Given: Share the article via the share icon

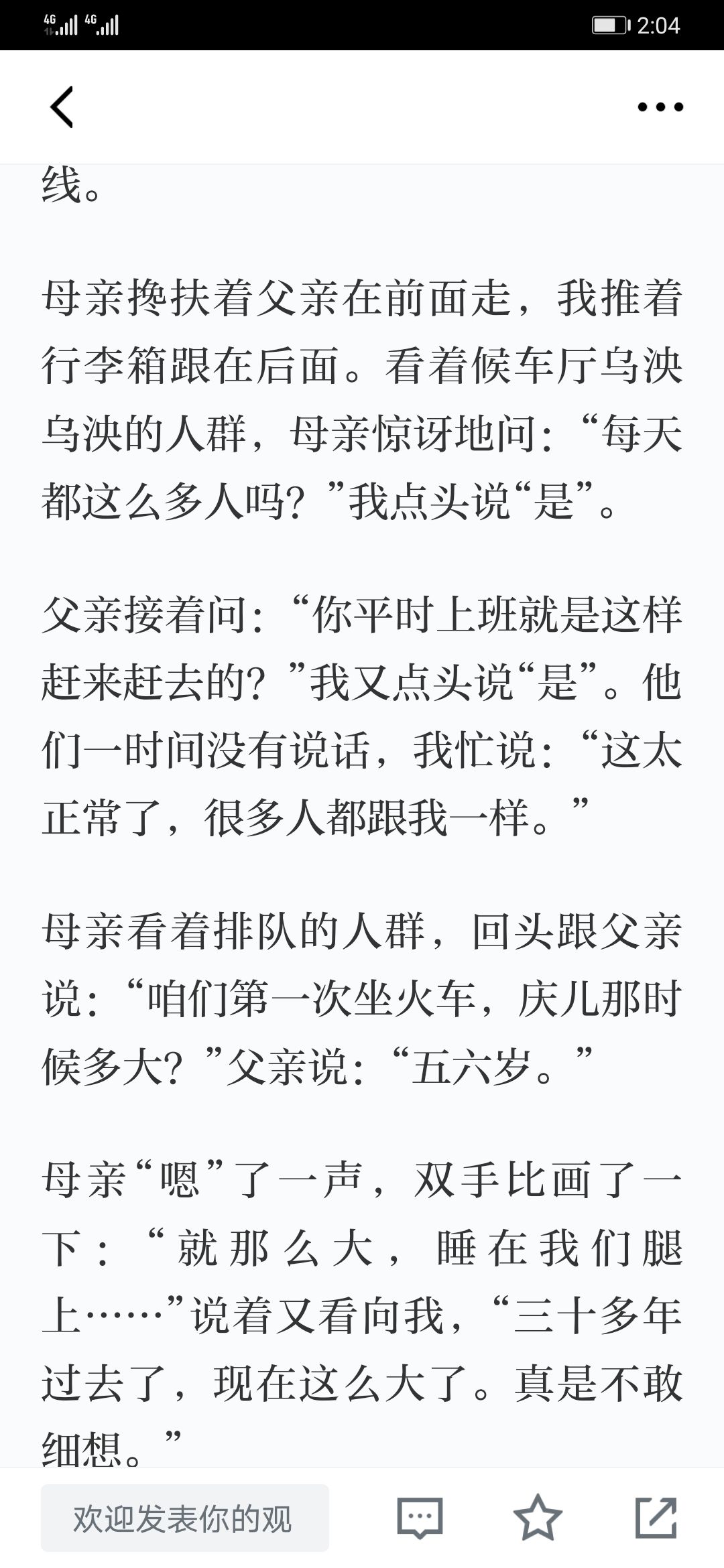Looking at the screenshot, I should coord(656,1518).
